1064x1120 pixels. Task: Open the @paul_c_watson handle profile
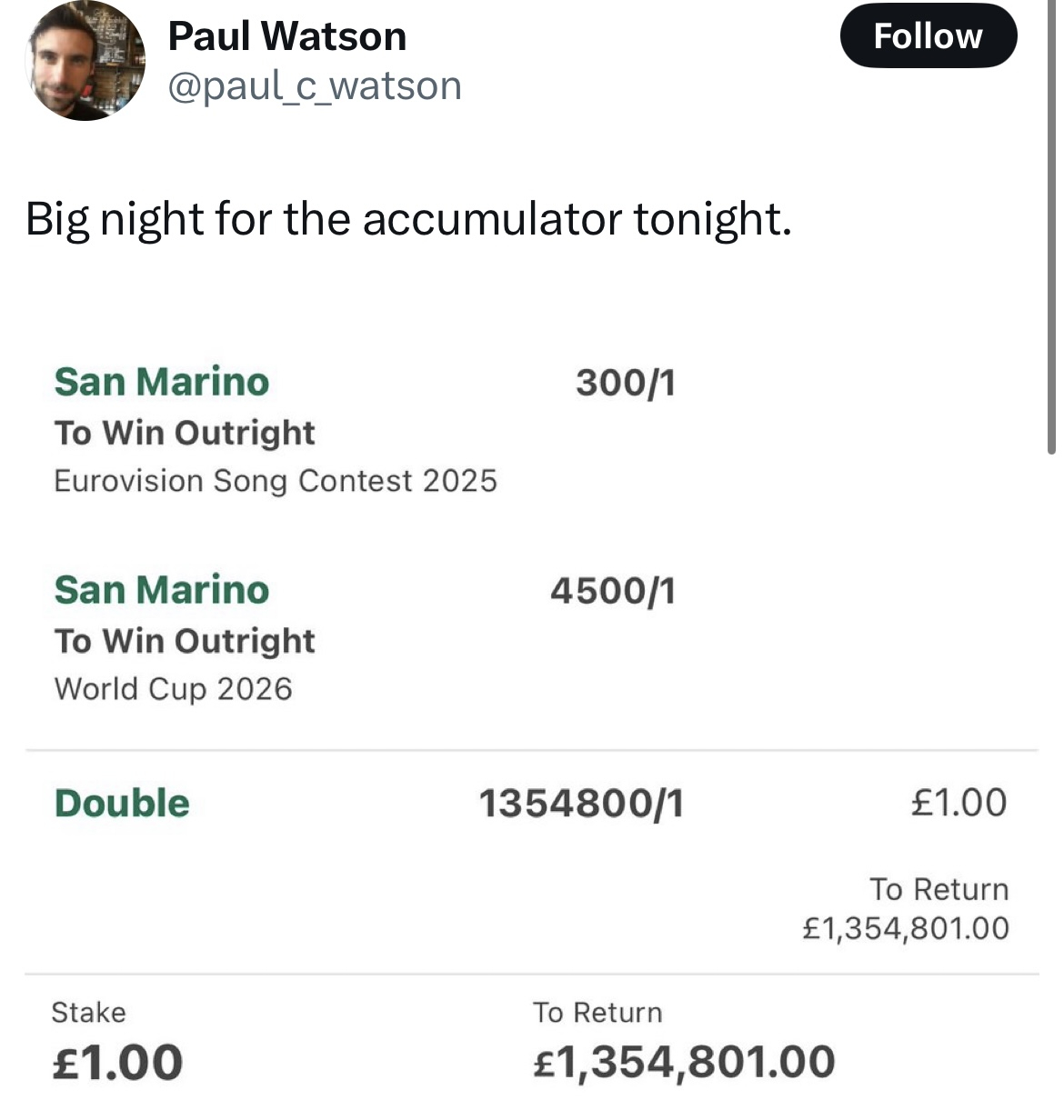pos(315,86)
